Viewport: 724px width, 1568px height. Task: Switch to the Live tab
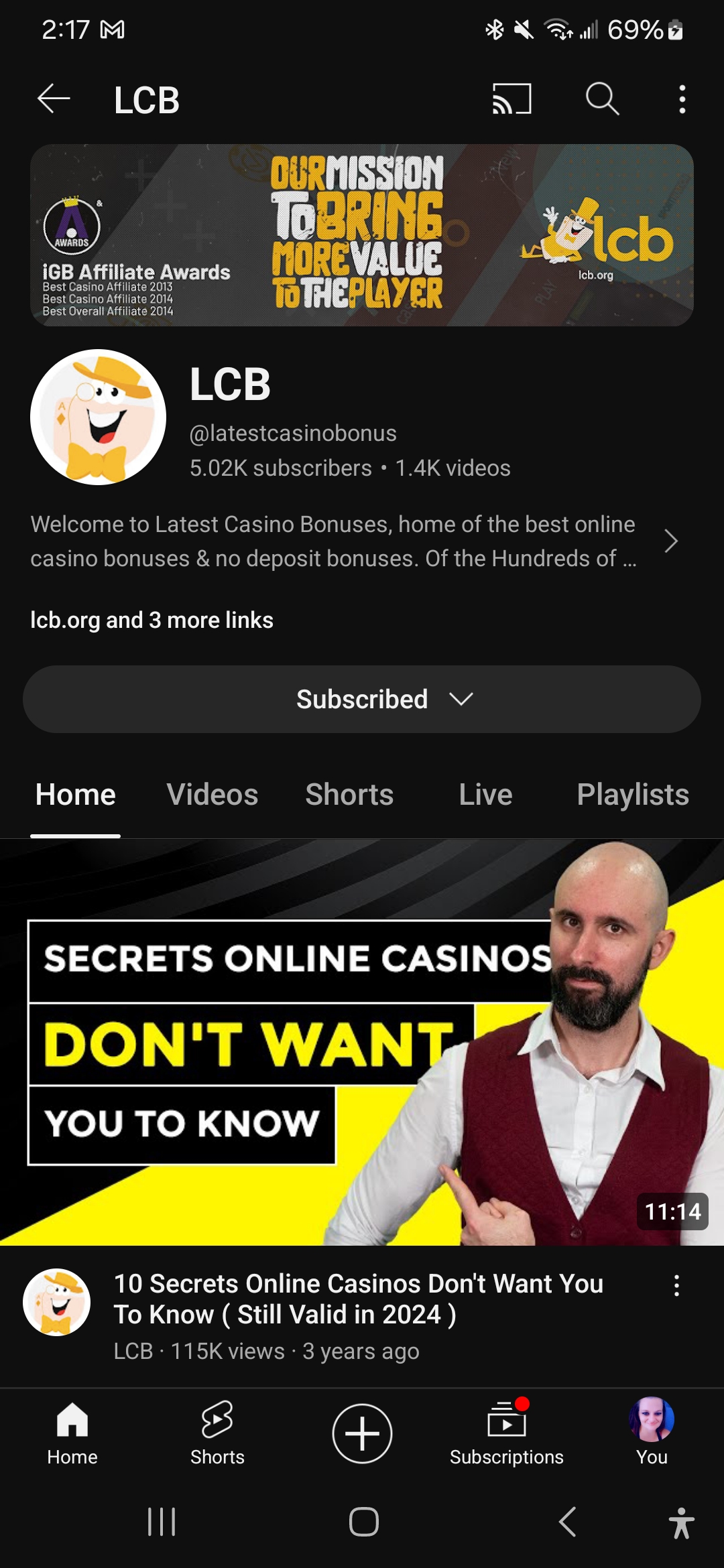485,795
